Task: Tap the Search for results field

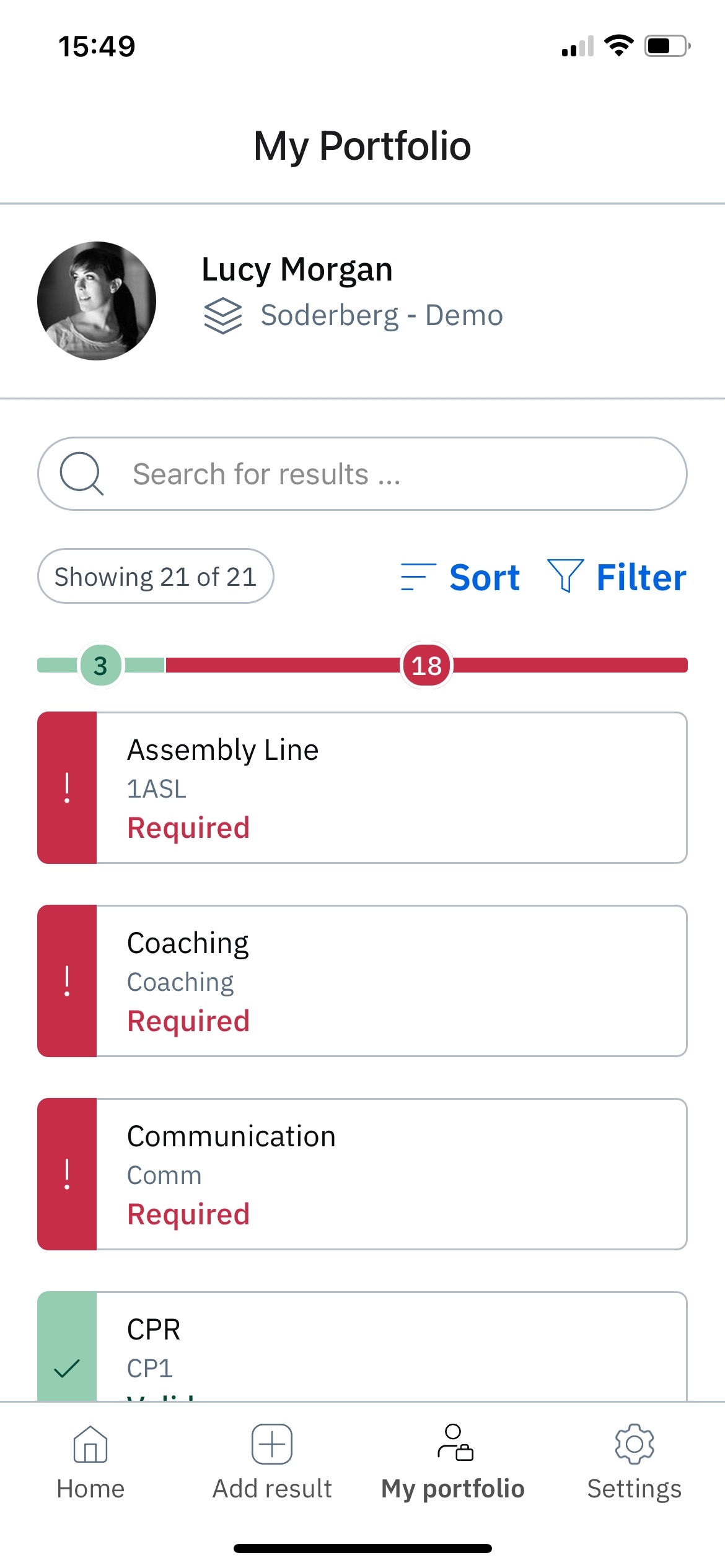Action: (362, 474)
